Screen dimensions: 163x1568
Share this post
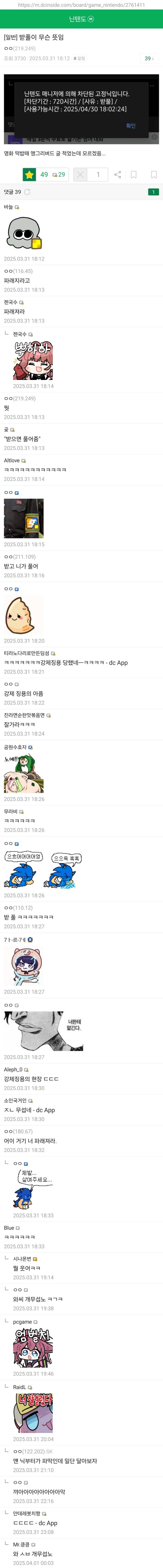[117, 175]
